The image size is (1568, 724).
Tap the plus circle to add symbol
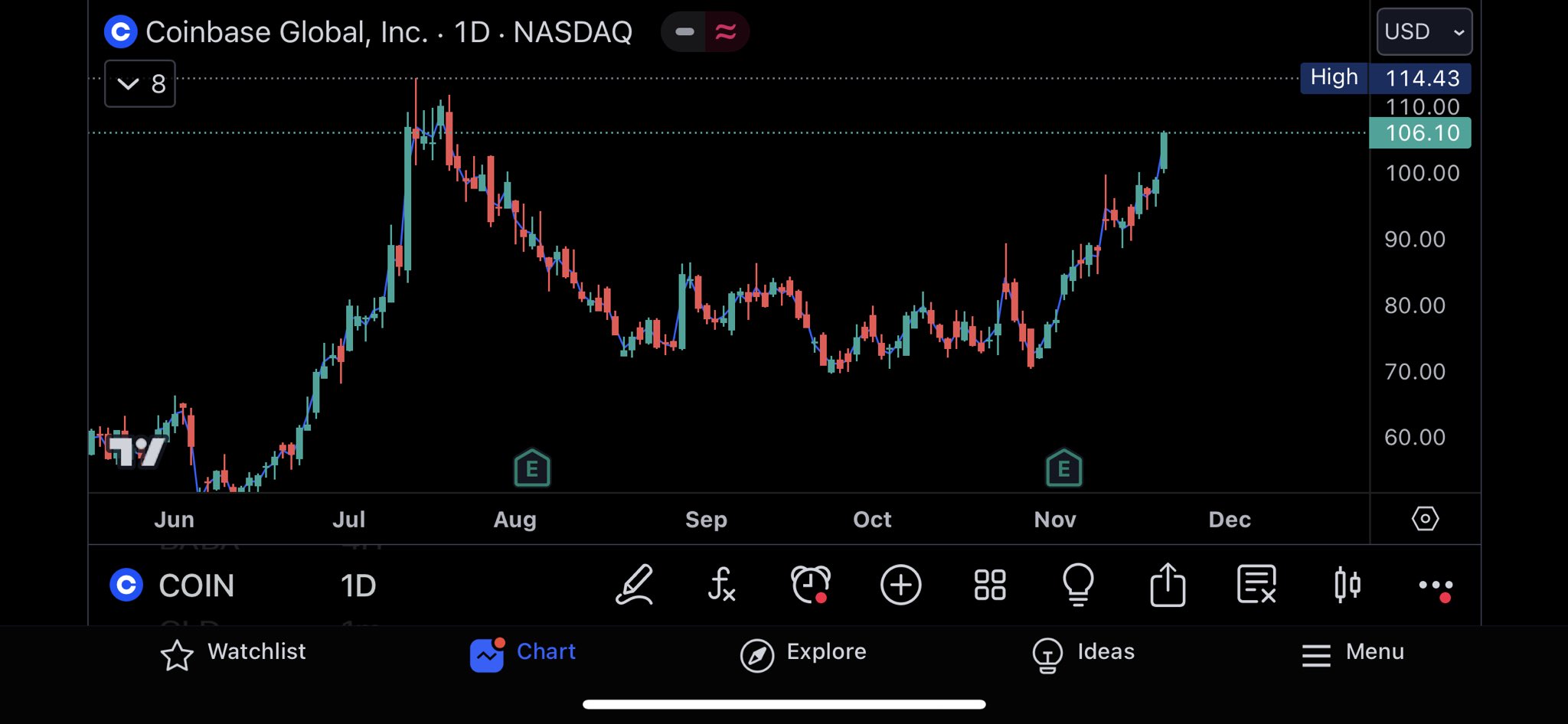pos(900,585)
